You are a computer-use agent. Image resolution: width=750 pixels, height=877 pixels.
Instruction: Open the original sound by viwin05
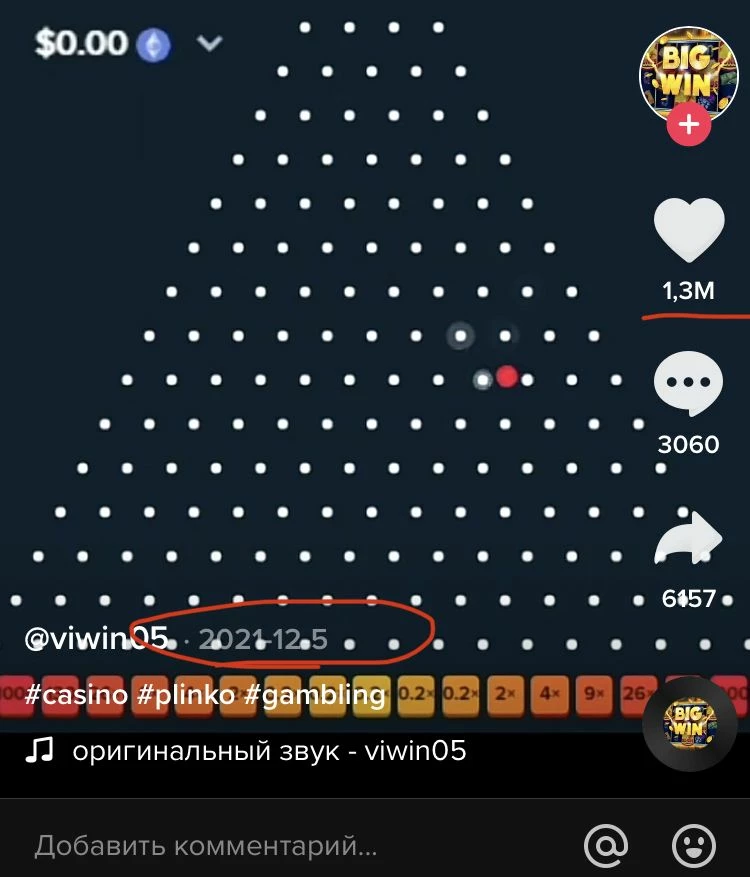click(268, 751)
